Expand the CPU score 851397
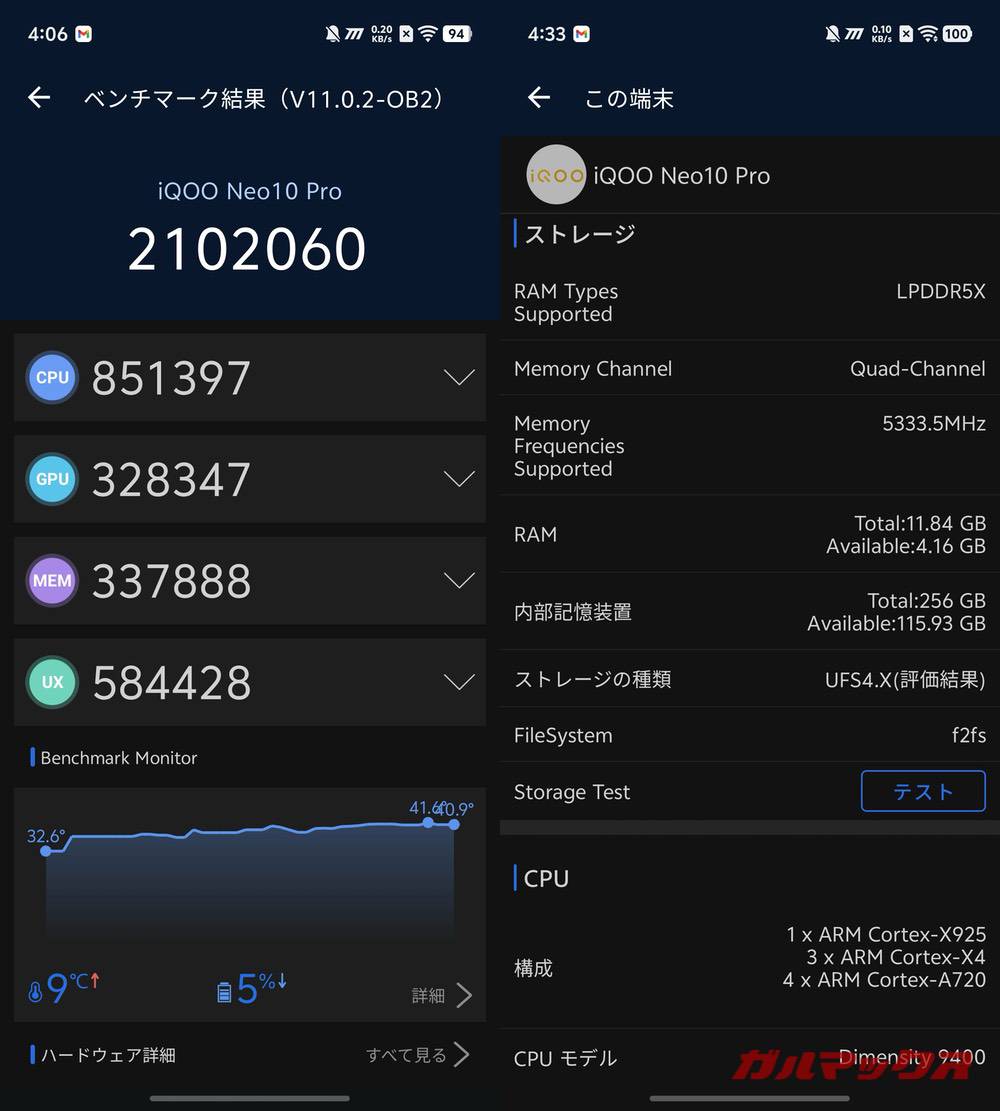The width and height of the screenshot is (1000, 1111). pos(459,378)
